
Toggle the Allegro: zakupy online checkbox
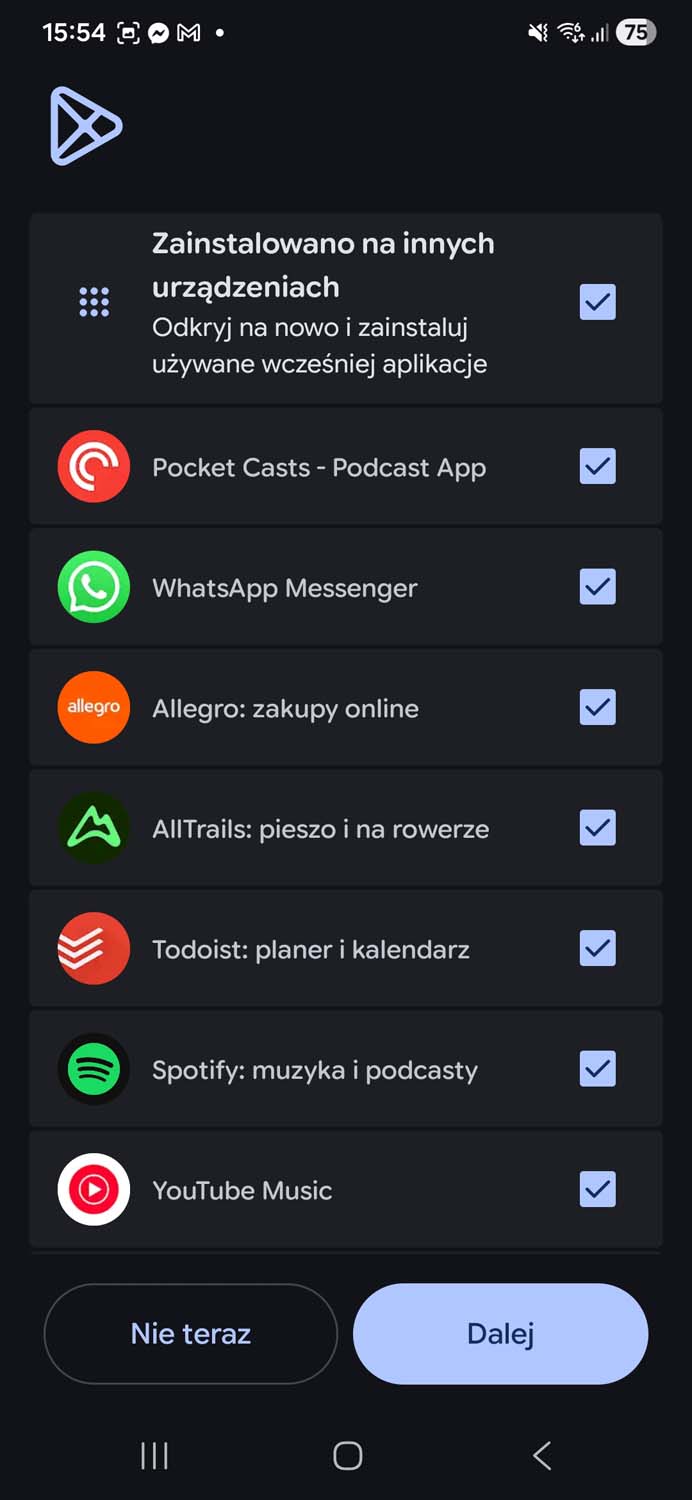[598, 707]
